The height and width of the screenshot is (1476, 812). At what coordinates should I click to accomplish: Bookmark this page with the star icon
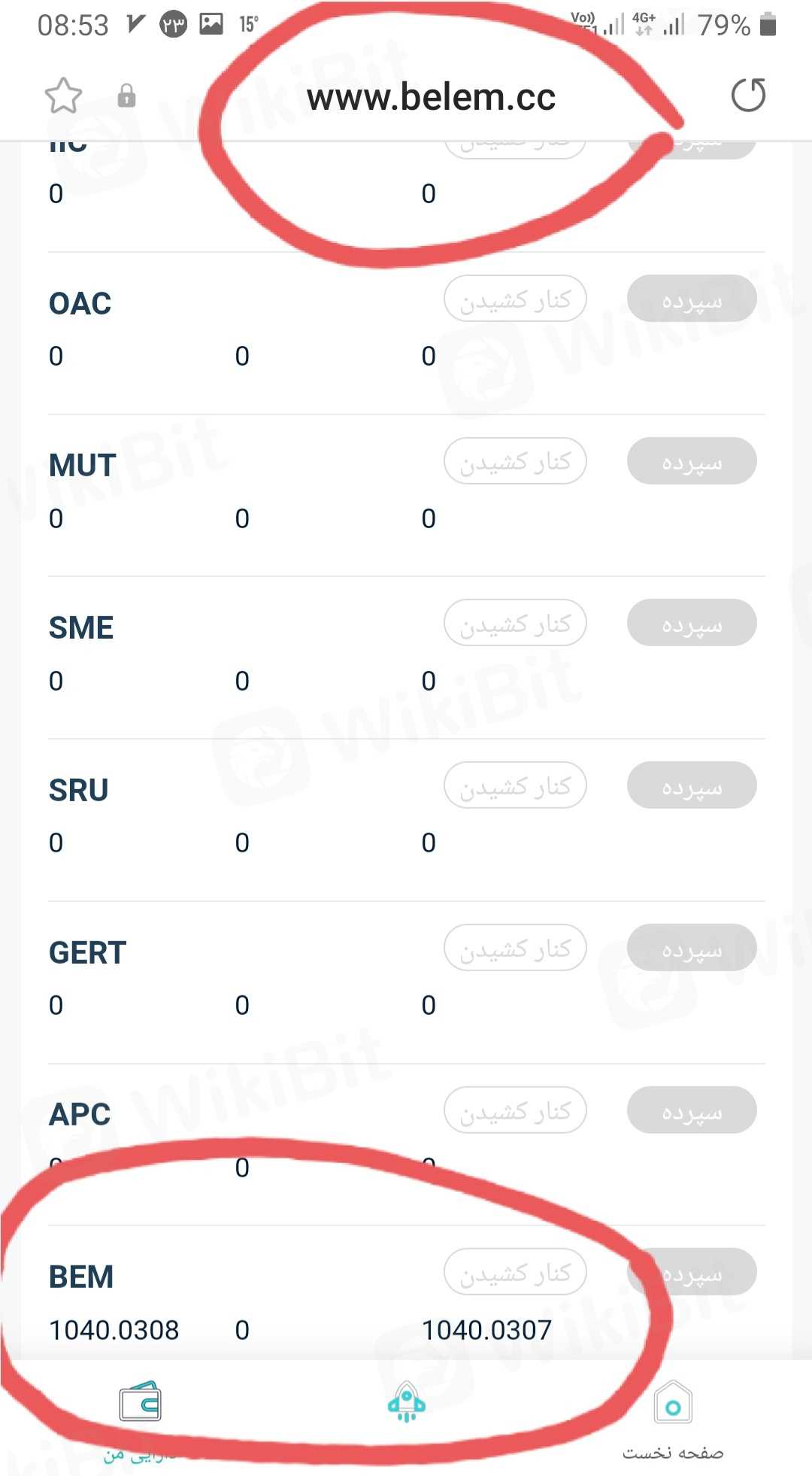[x=63, y=96]
